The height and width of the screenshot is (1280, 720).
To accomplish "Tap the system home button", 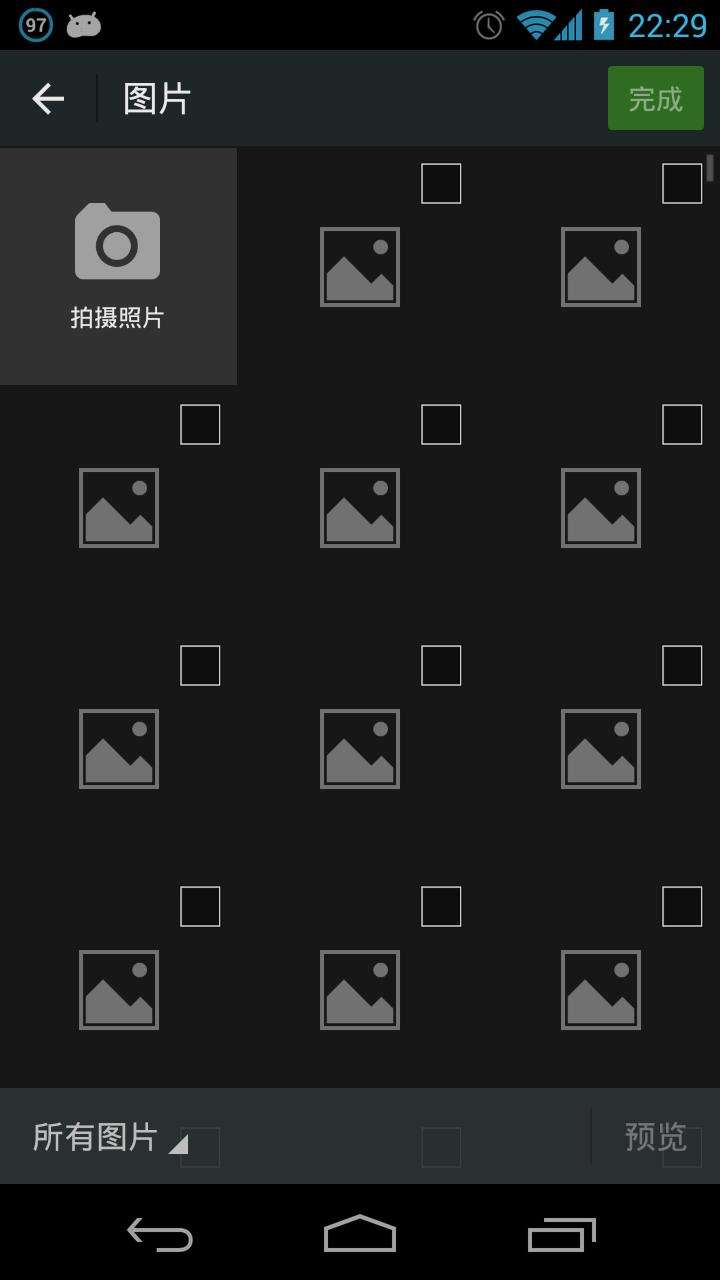I will pos(360,1234).
